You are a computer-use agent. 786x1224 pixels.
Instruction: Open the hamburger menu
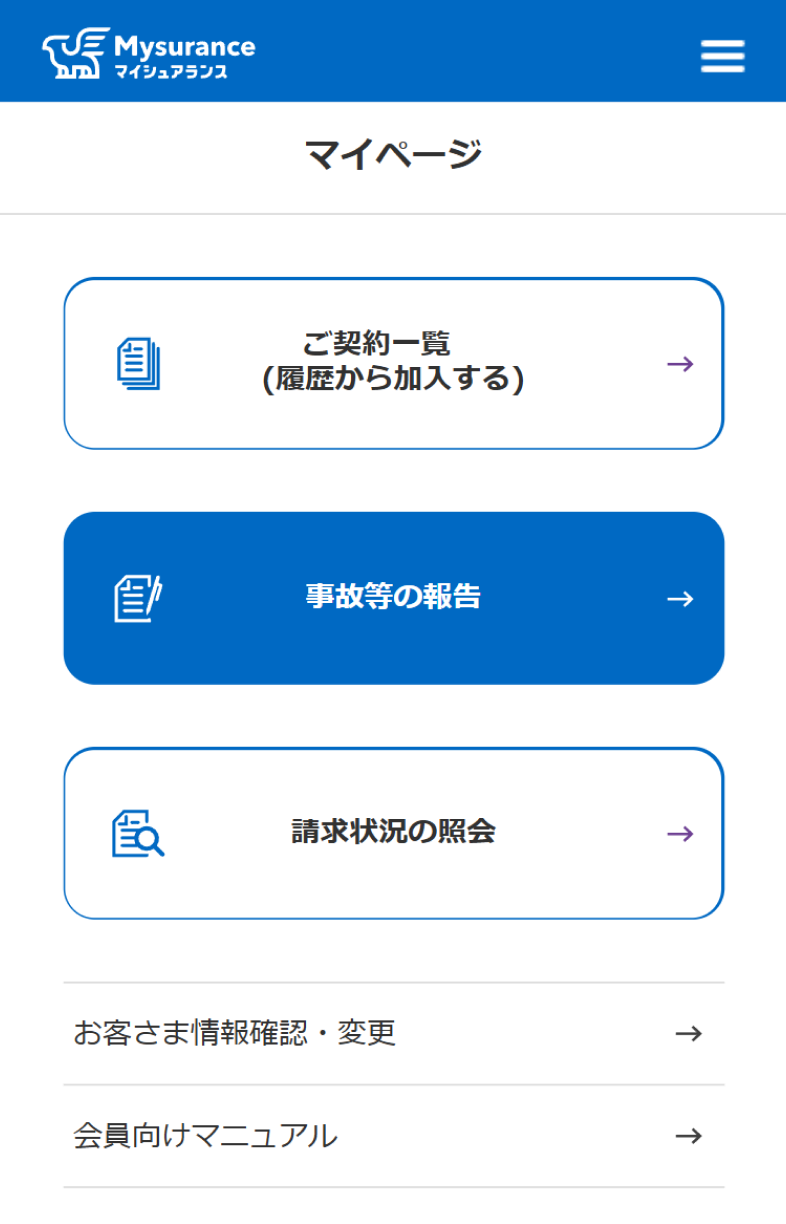[x=722, y=56]
